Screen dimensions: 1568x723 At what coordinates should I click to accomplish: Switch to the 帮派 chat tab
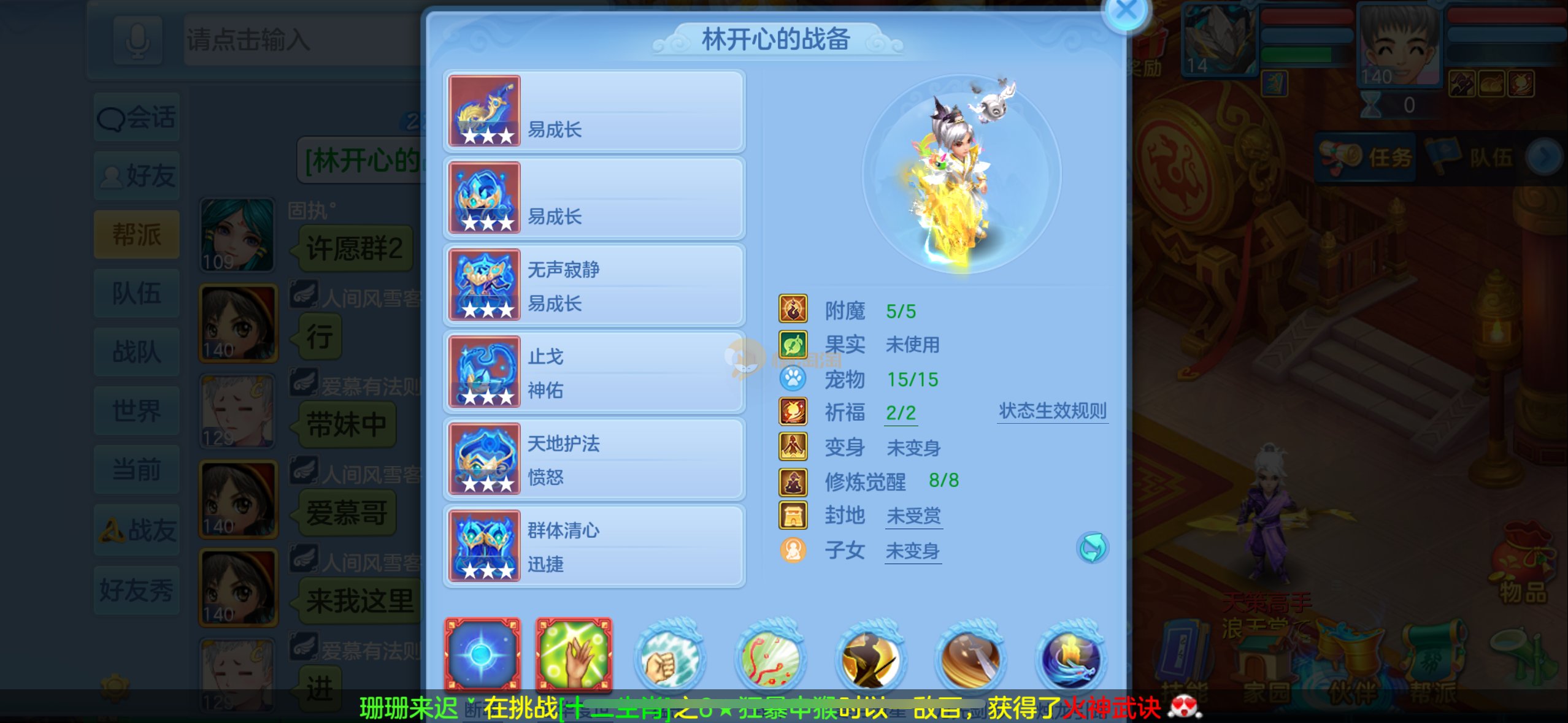pos(136,235)
